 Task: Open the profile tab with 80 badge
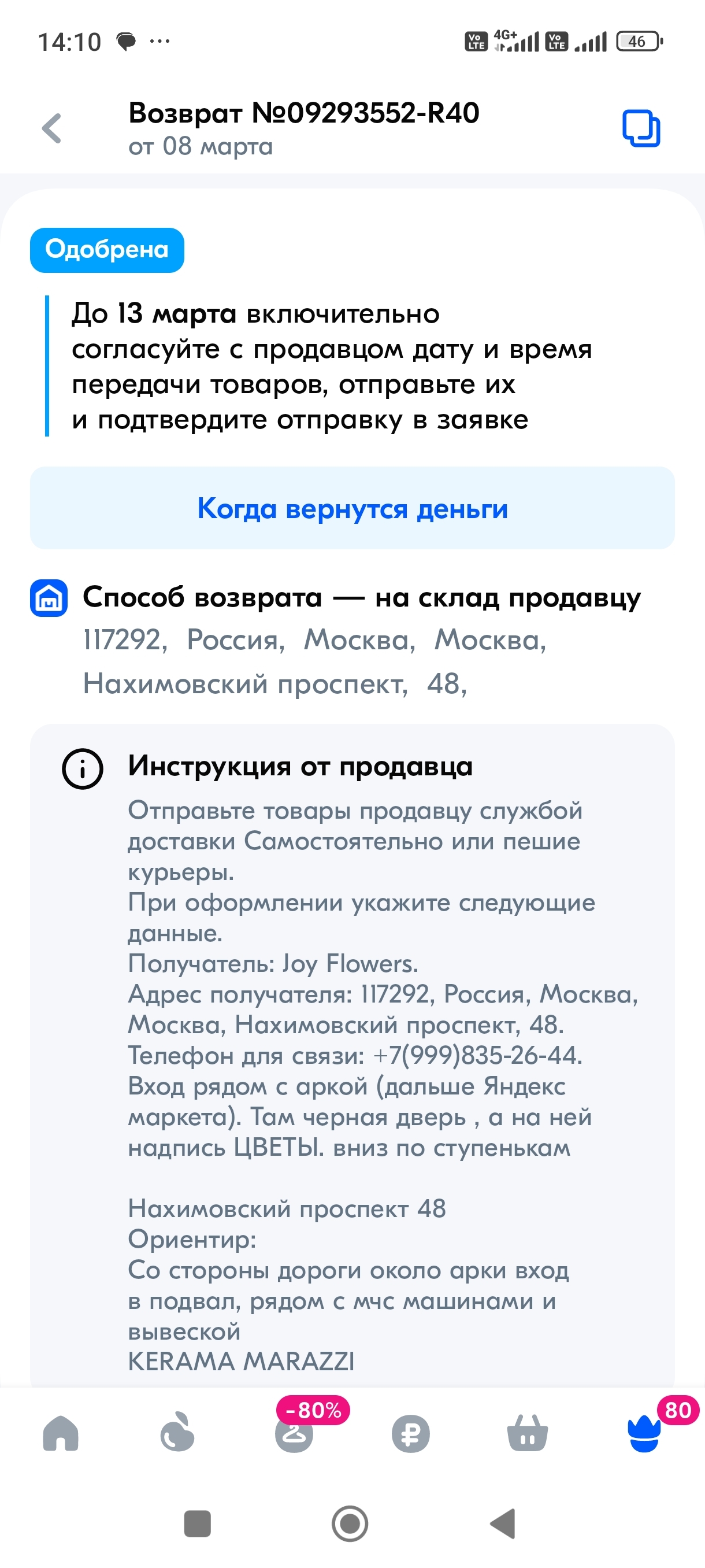click(x=644, y=1433)
